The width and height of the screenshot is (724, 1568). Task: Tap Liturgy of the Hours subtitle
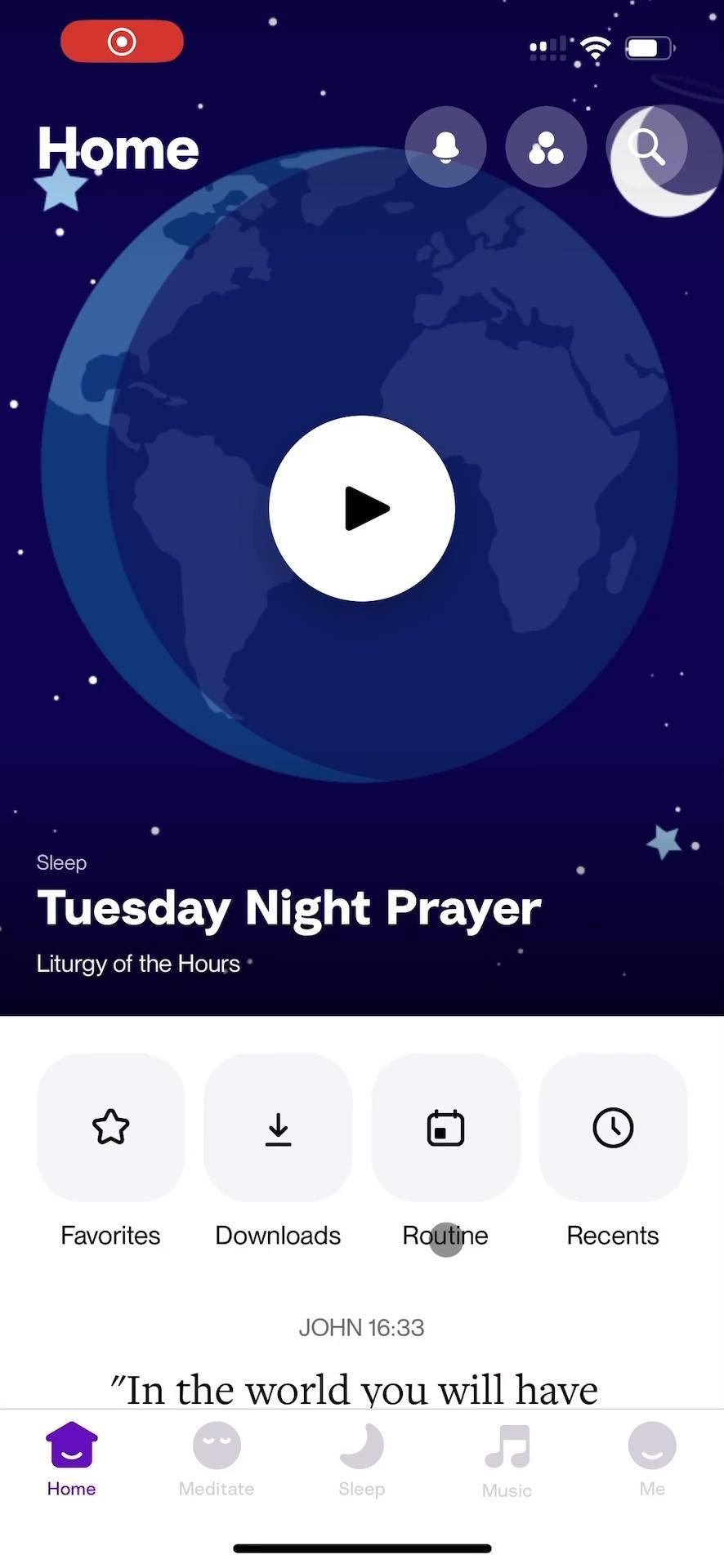click(138, 964)
